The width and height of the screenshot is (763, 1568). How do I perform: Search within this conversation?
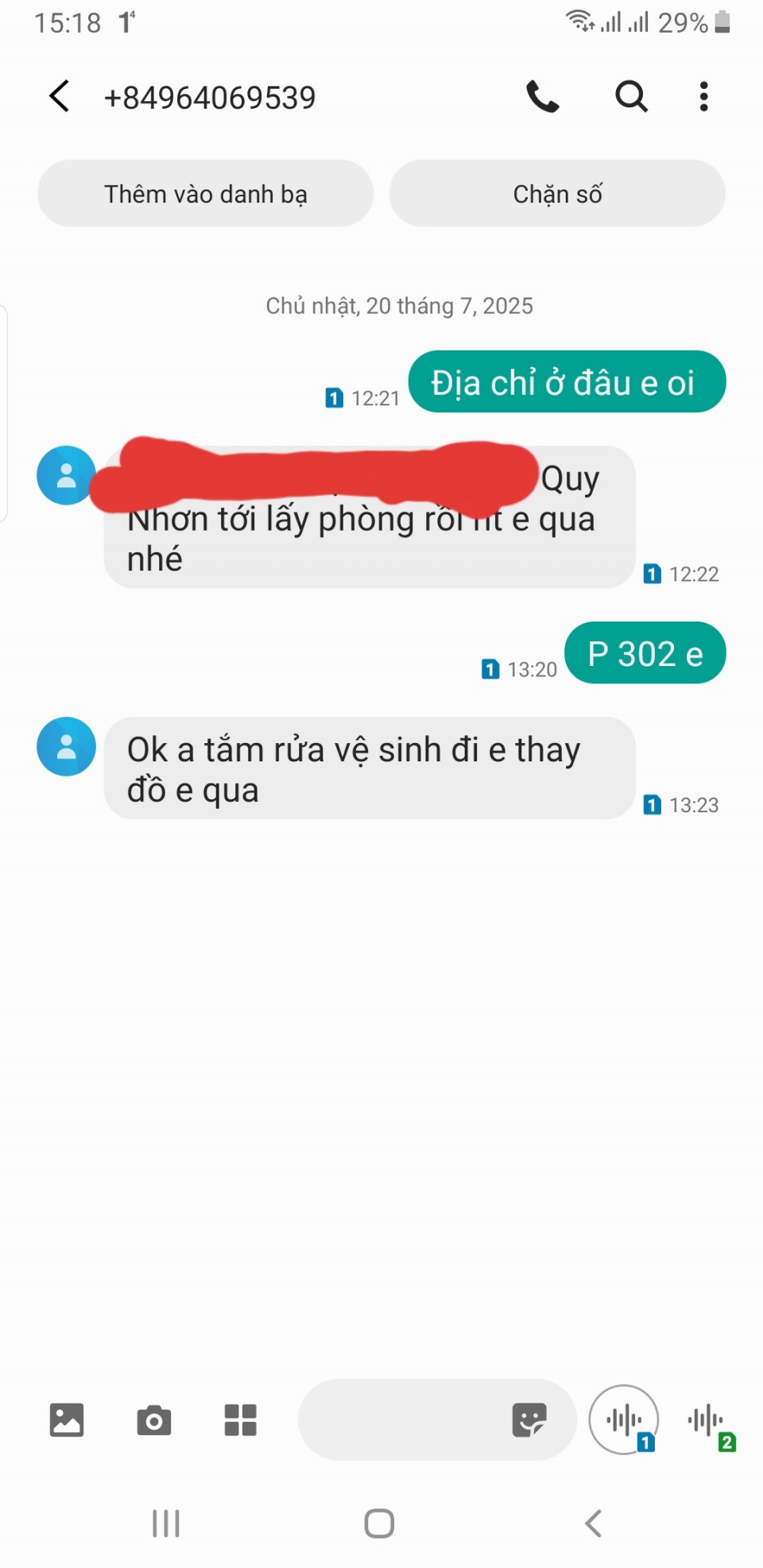pos(631,97)
